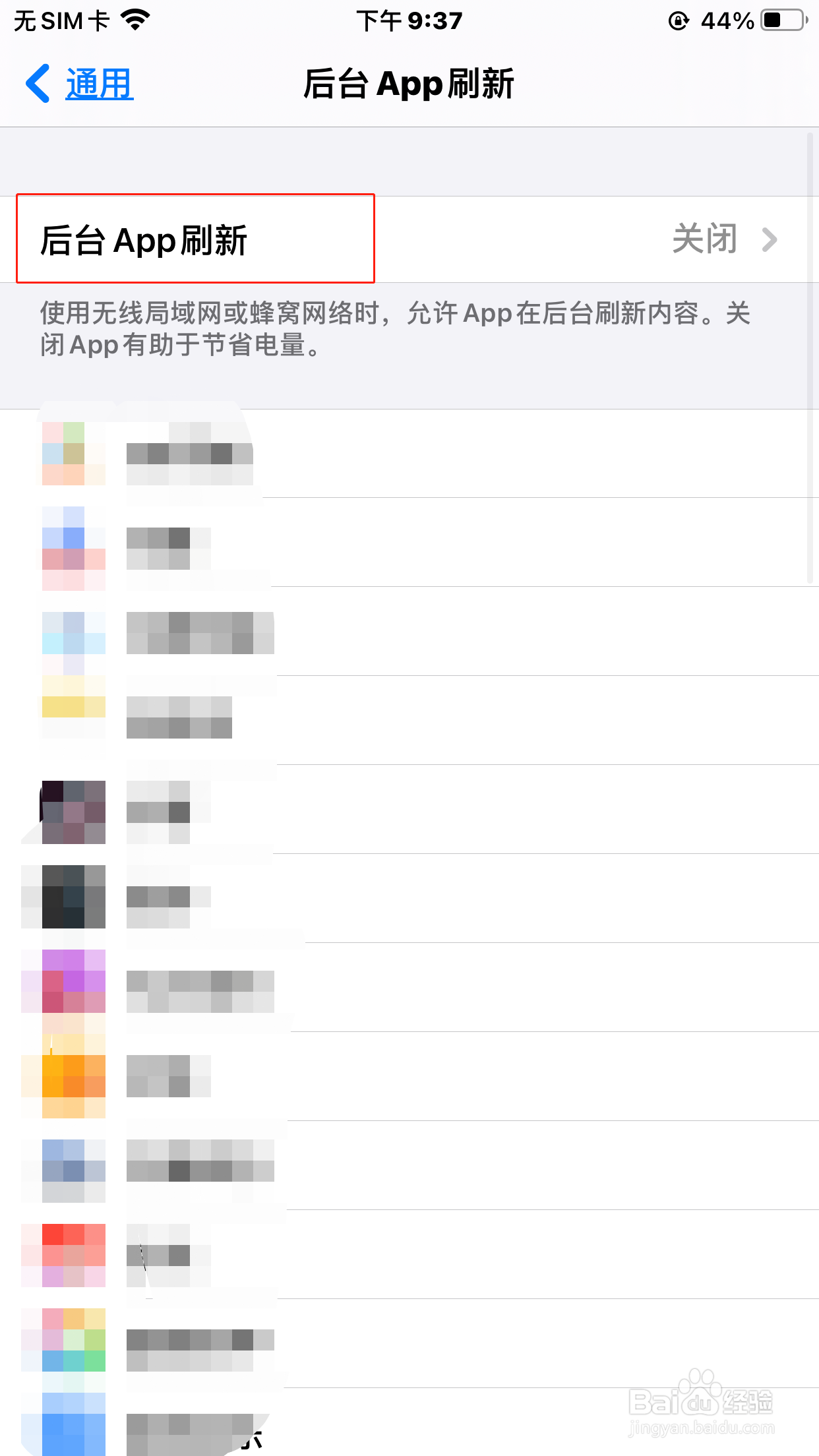819x1456 pixels.
Task: Open the 后台 App 刷新 title
Action: (409, 84)
